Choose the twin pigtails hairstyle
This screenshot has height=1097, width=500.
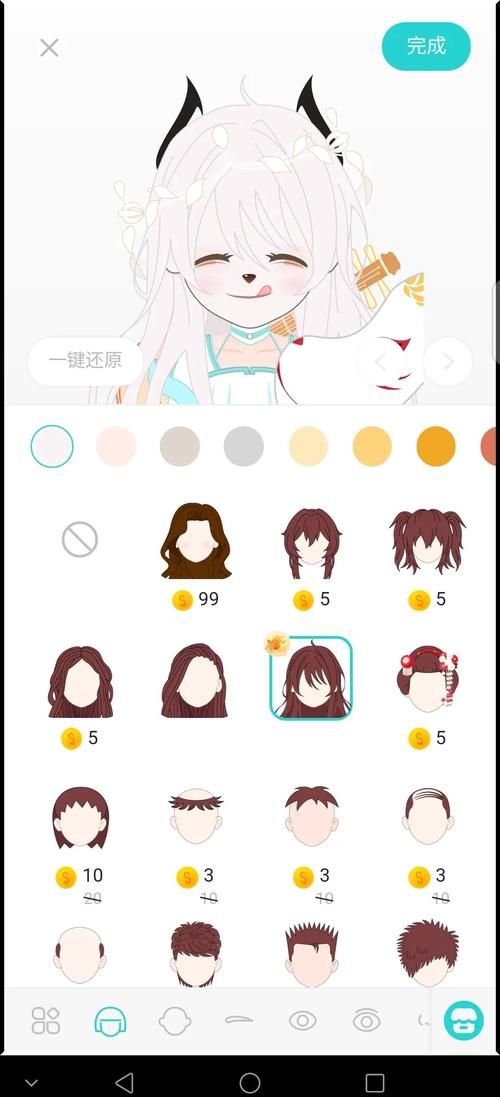tap(427, 541)
